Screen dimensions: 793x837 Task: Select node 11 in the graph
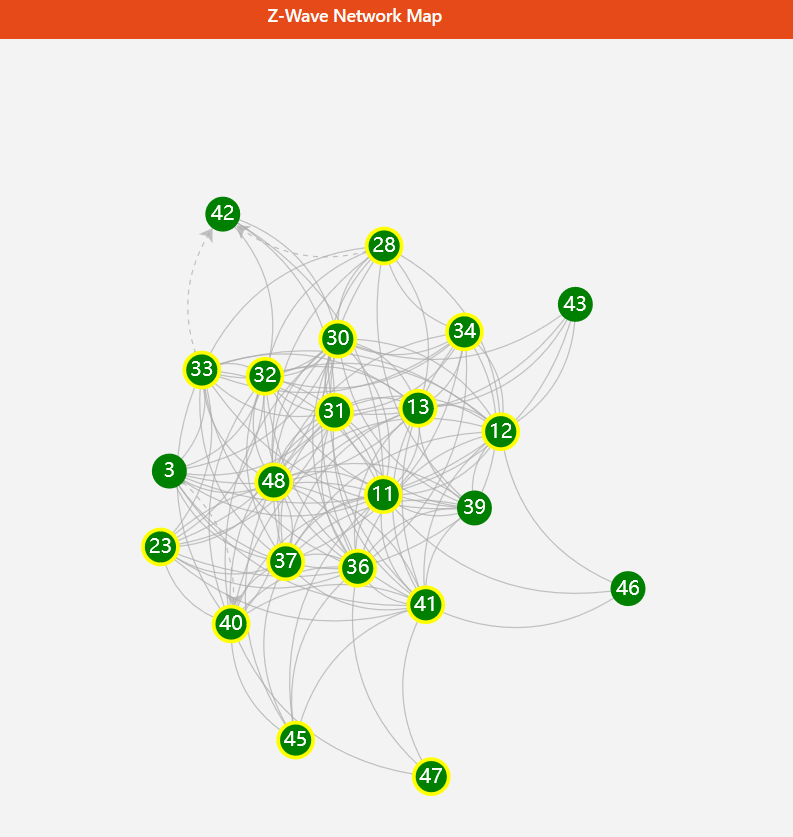coord(383,494)
